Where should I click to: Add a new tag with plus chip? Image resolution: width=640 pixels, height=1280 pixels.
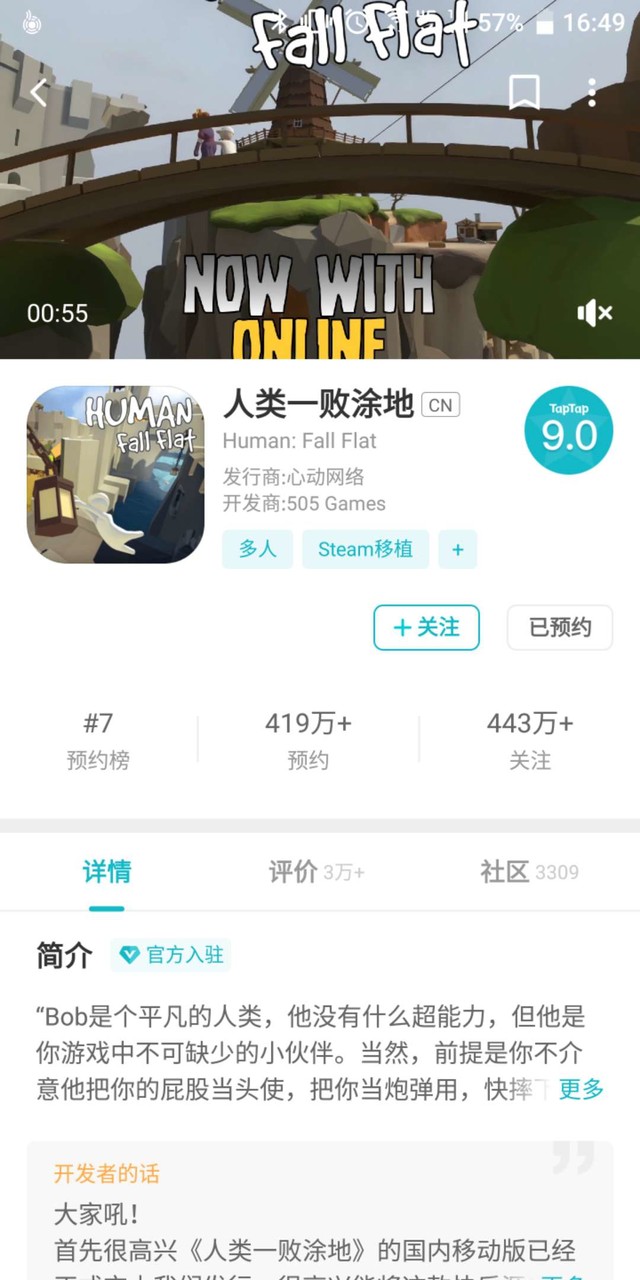point(458,549)
